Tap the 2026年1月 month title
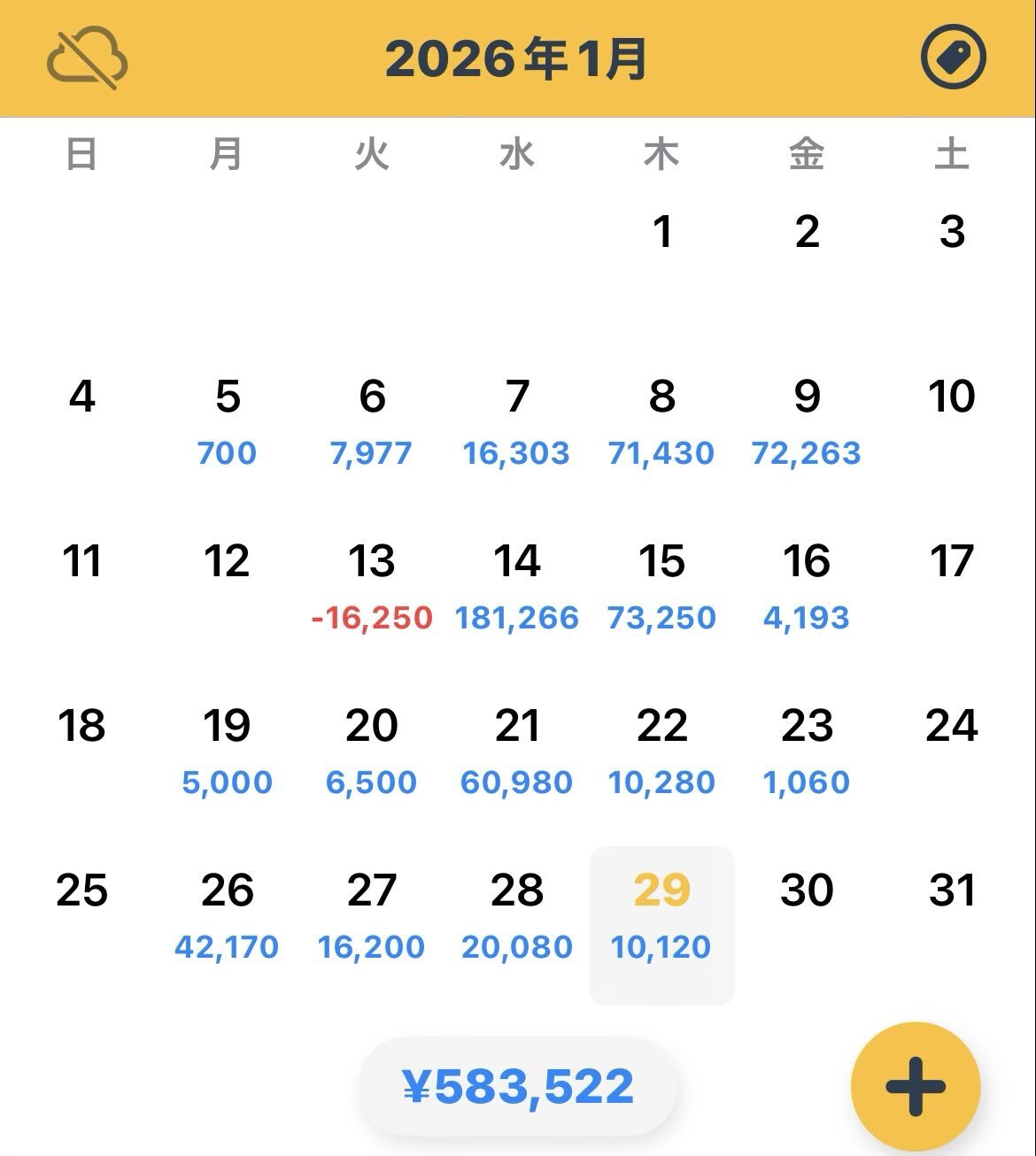The height and width of the screenshot is (1156, 1036). click(516, 58)
